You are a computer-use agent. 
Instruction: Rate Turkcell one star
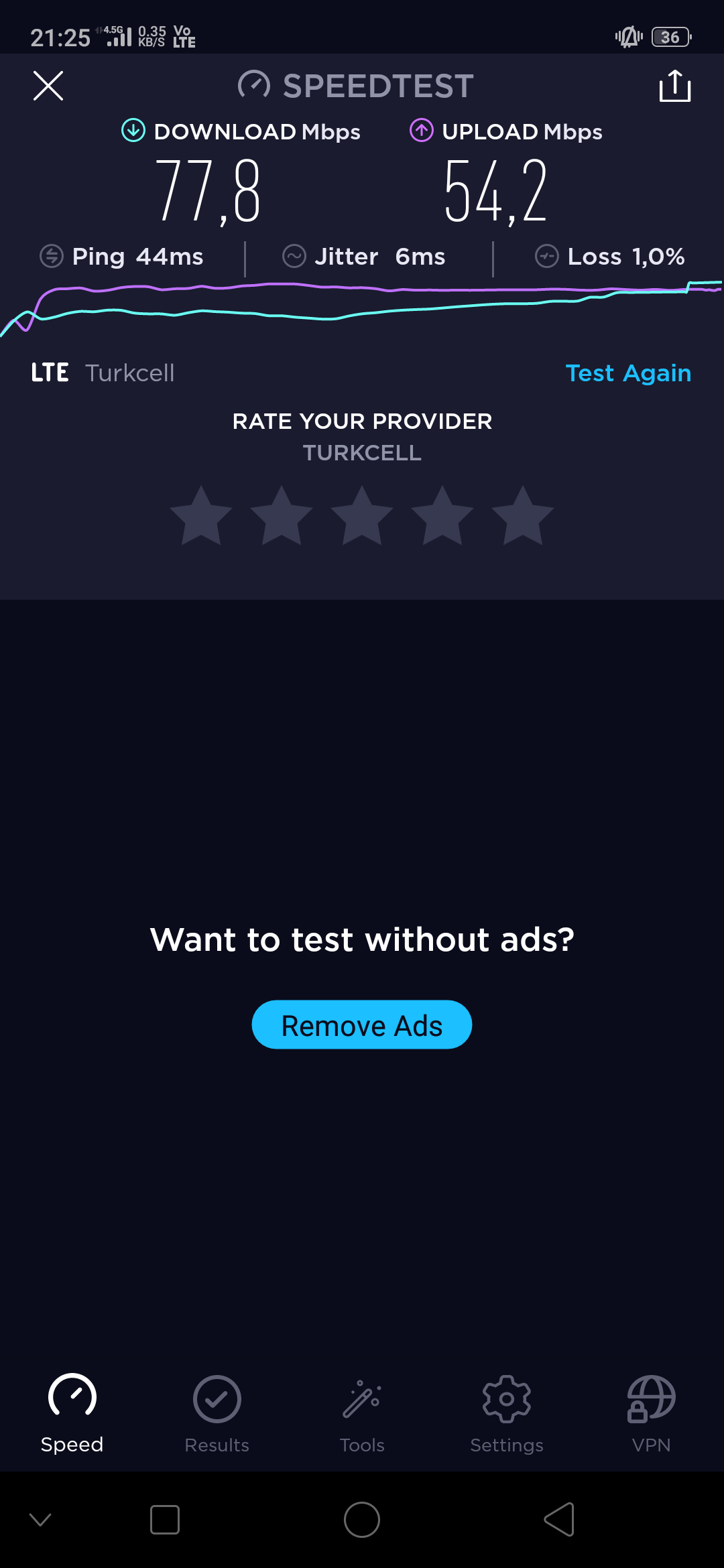point(201,515)
